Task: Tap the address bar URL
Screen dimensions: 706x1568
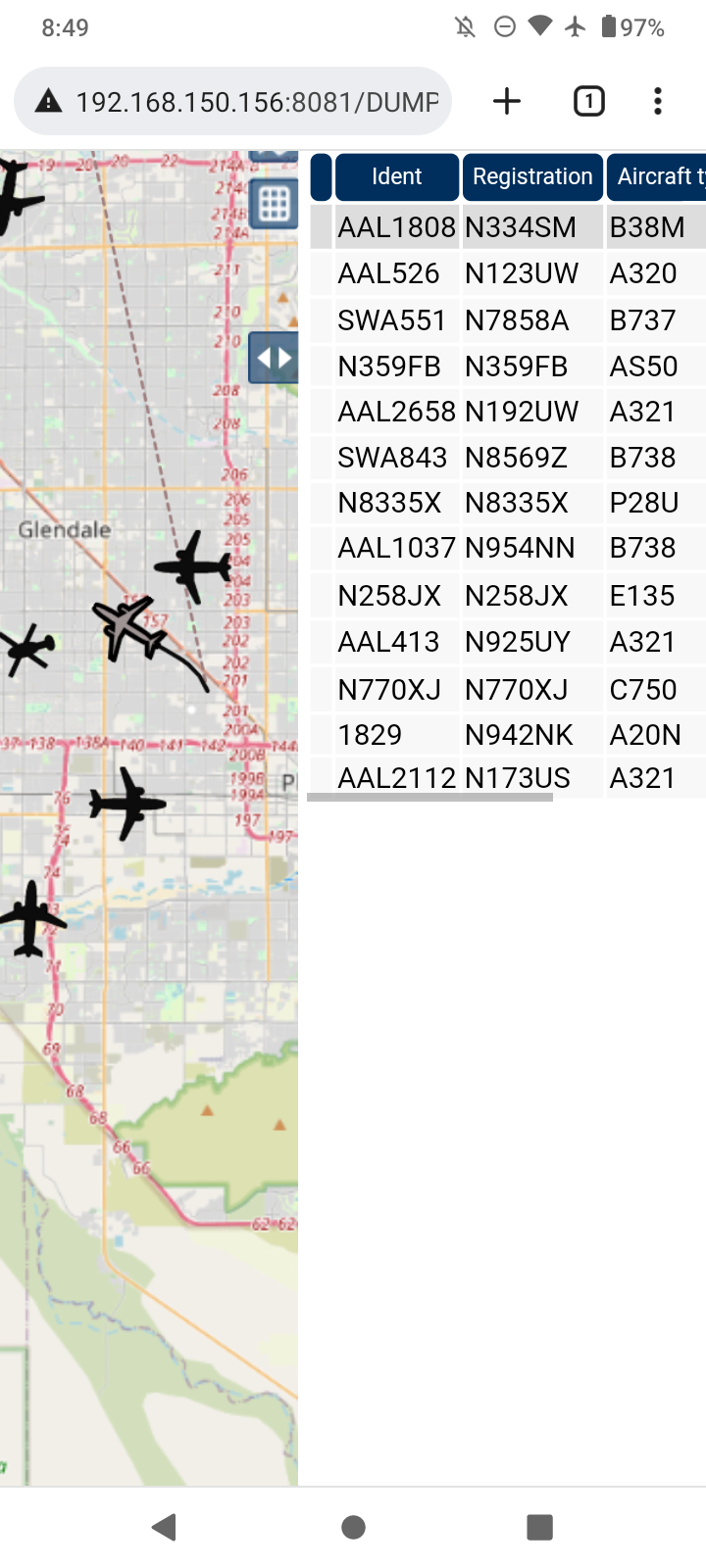Action: click(x=257, y=102)
